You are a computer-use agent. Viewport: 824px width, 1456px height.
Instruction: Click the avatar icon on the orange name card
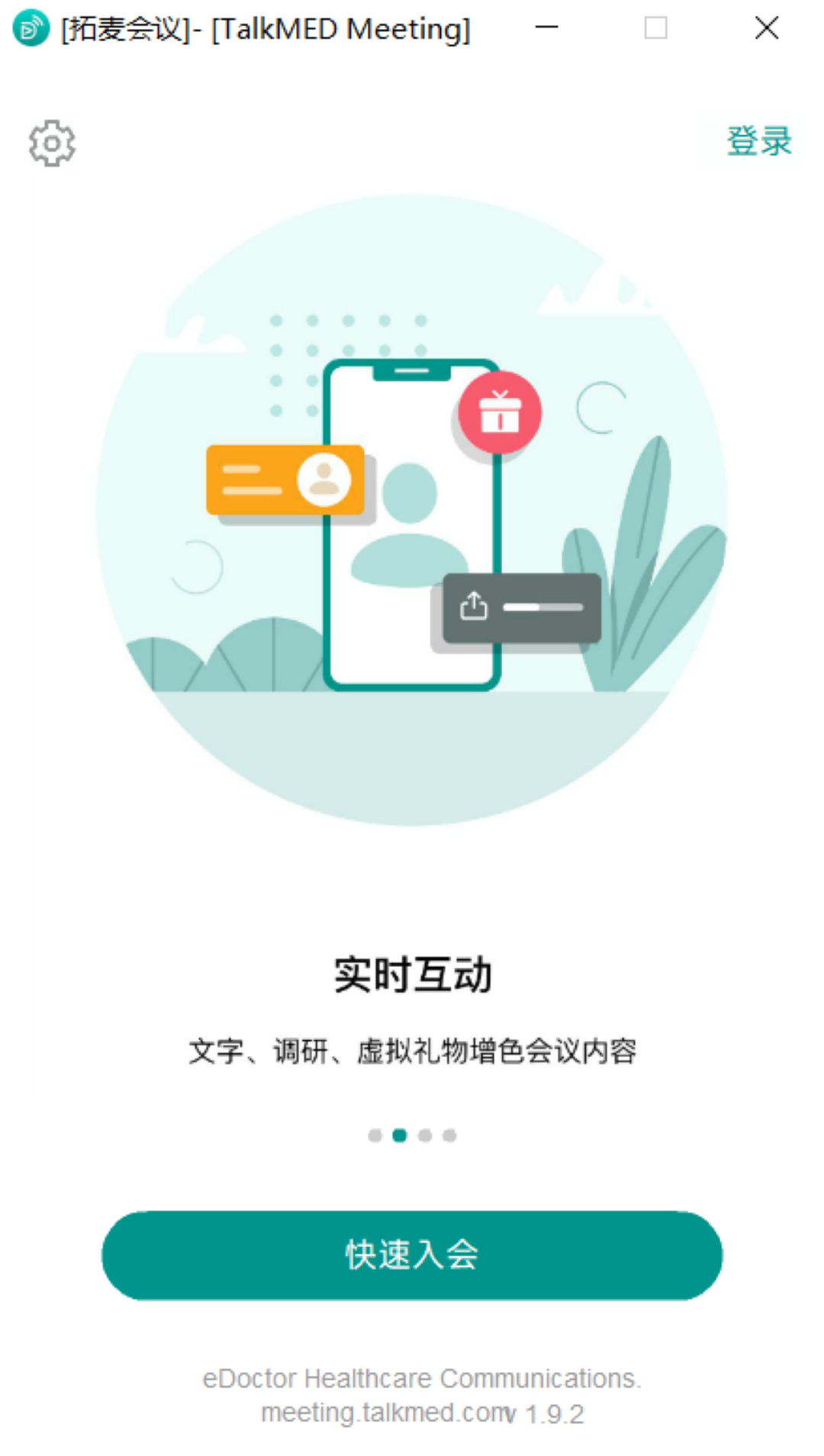pyautogui.click(x=323, y=479)
